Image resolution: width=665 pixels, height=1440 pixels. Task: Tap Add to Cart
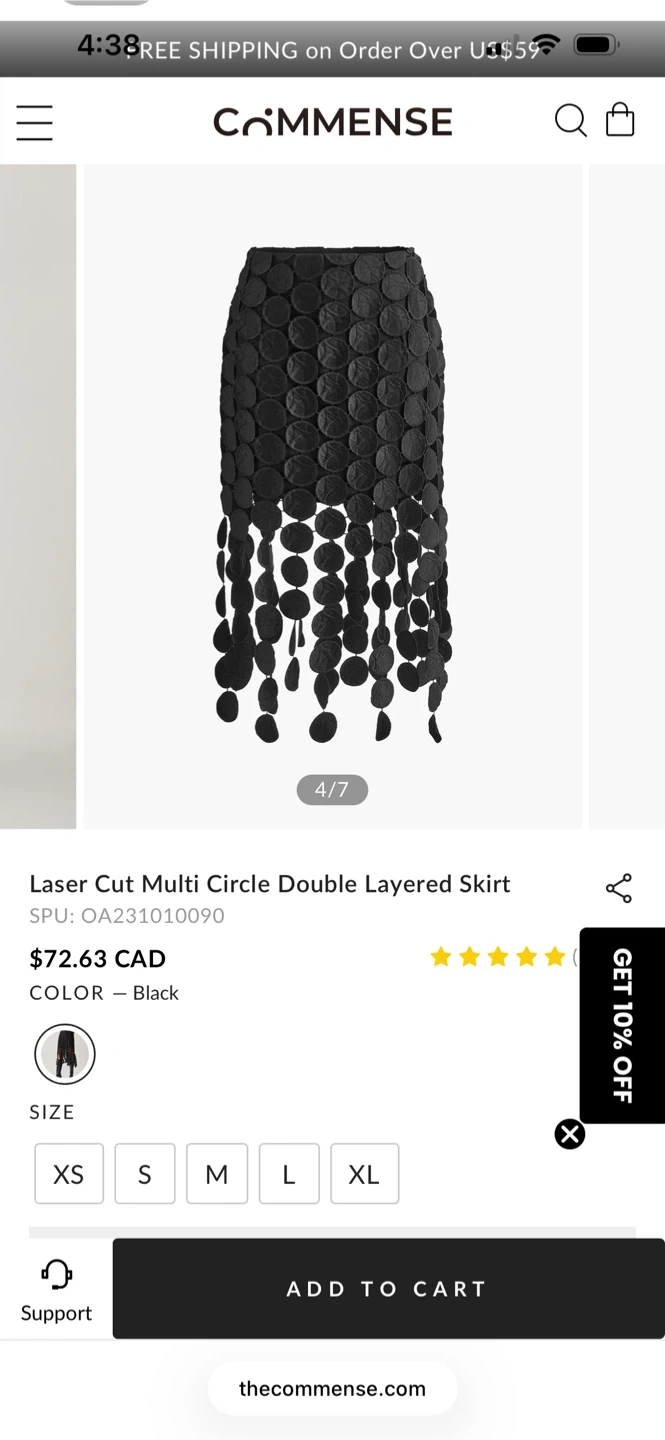click(388, 1289)
